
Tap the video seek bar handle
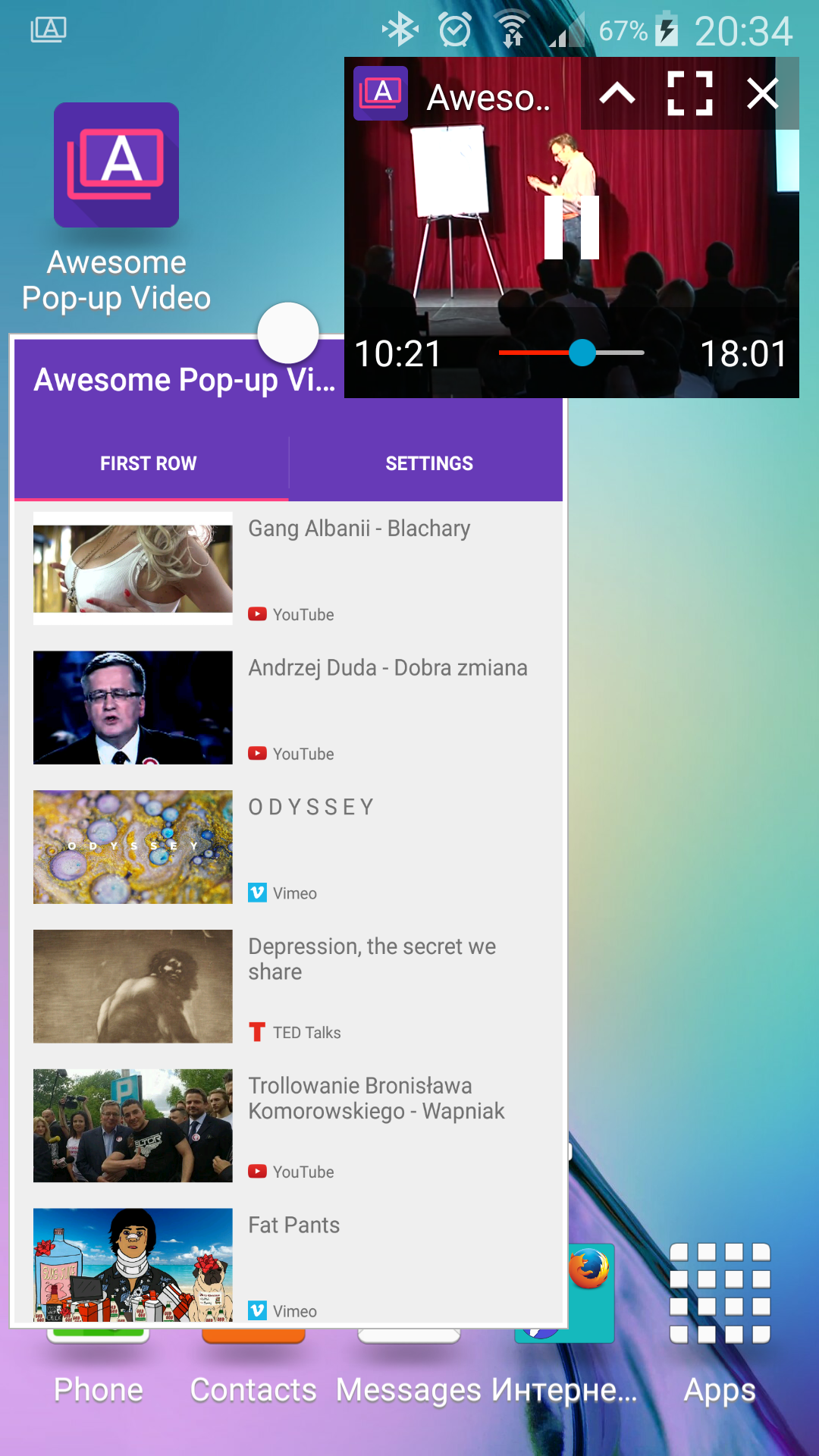coord(582,353)
